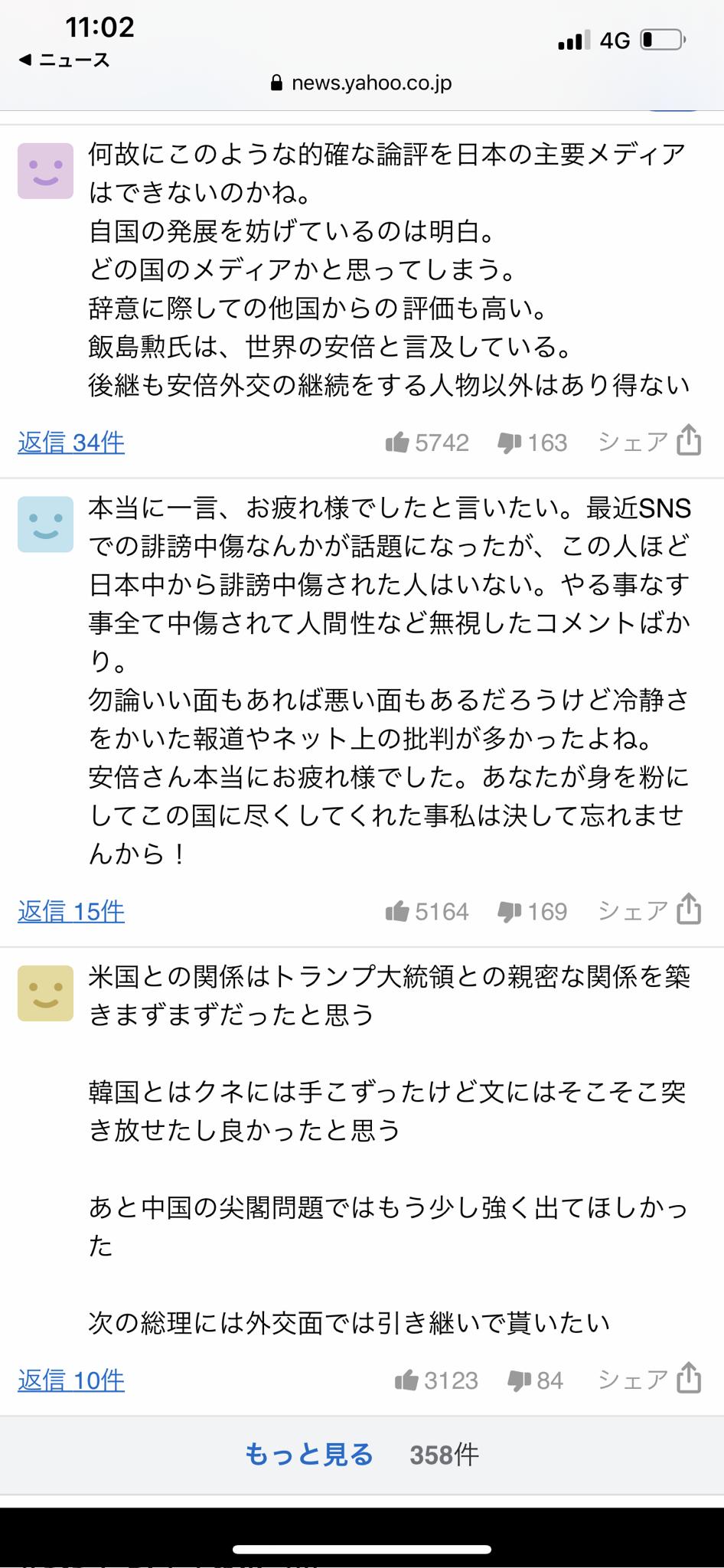Load more comments with もっと見る

coord(309,1455)
